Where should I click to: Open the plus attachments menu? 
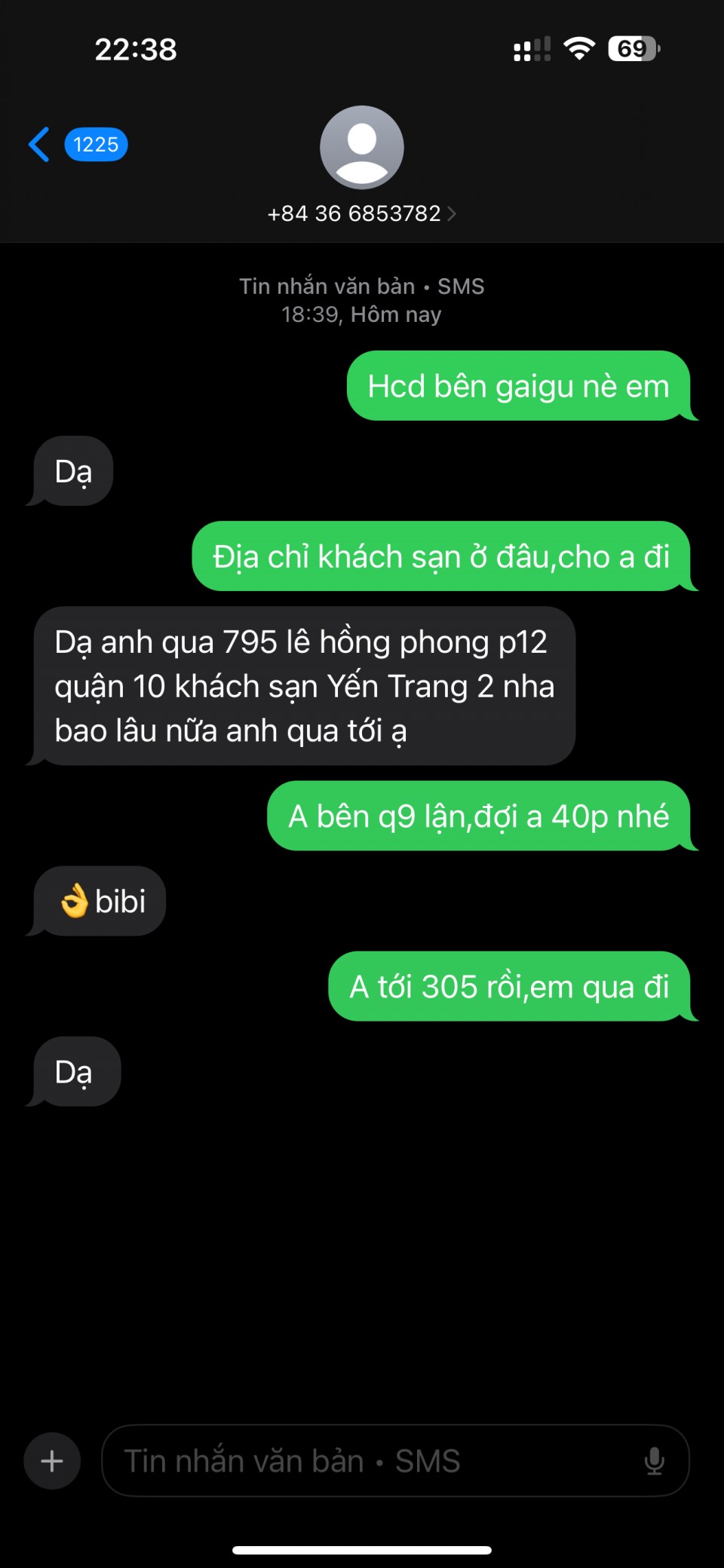[x=52, y=1461]
